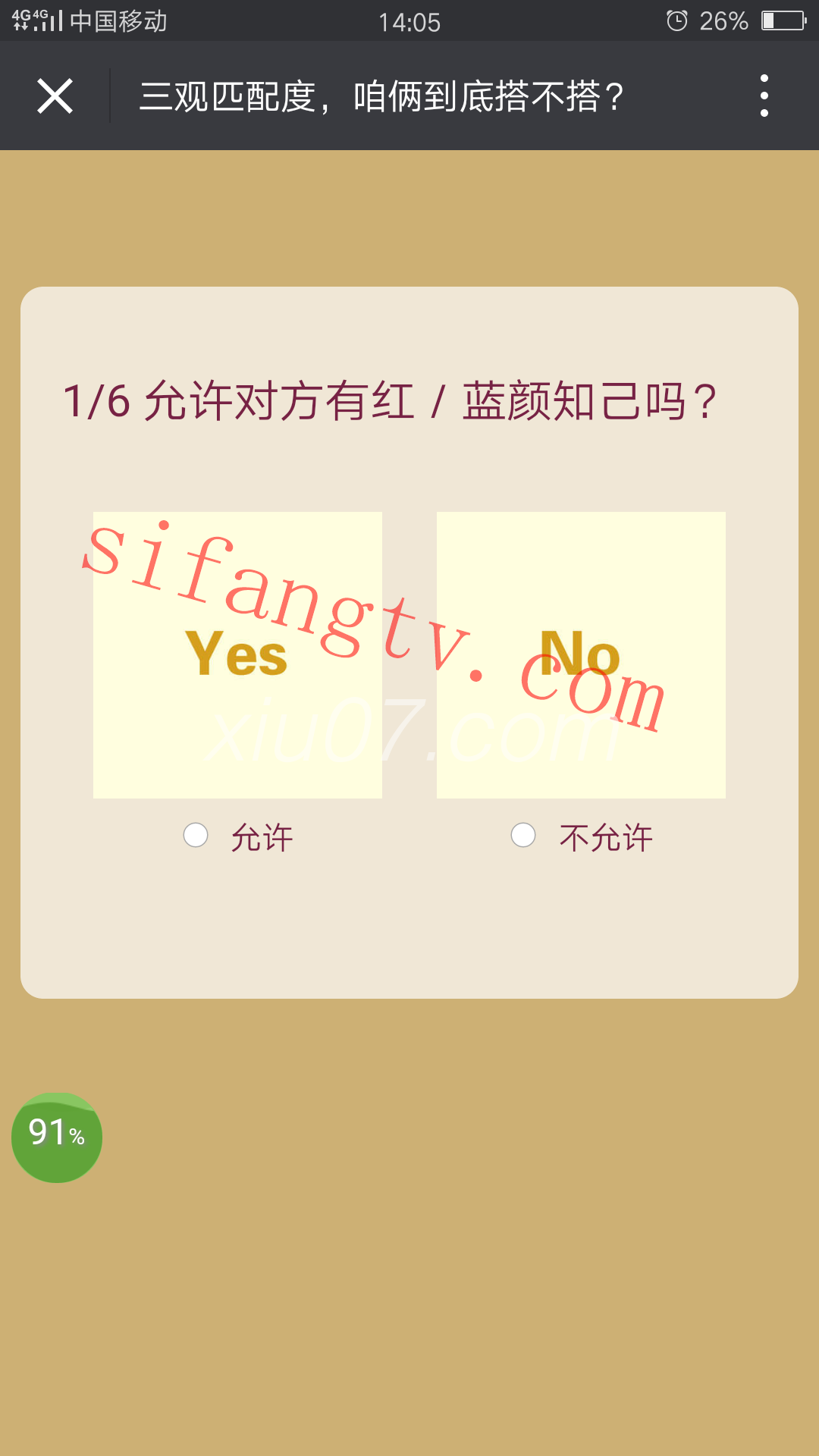Close the quiz webpage
Image resolution: width=819 pixels, height=1456 pixels.
pyautogui.click(x=55, y=96)
